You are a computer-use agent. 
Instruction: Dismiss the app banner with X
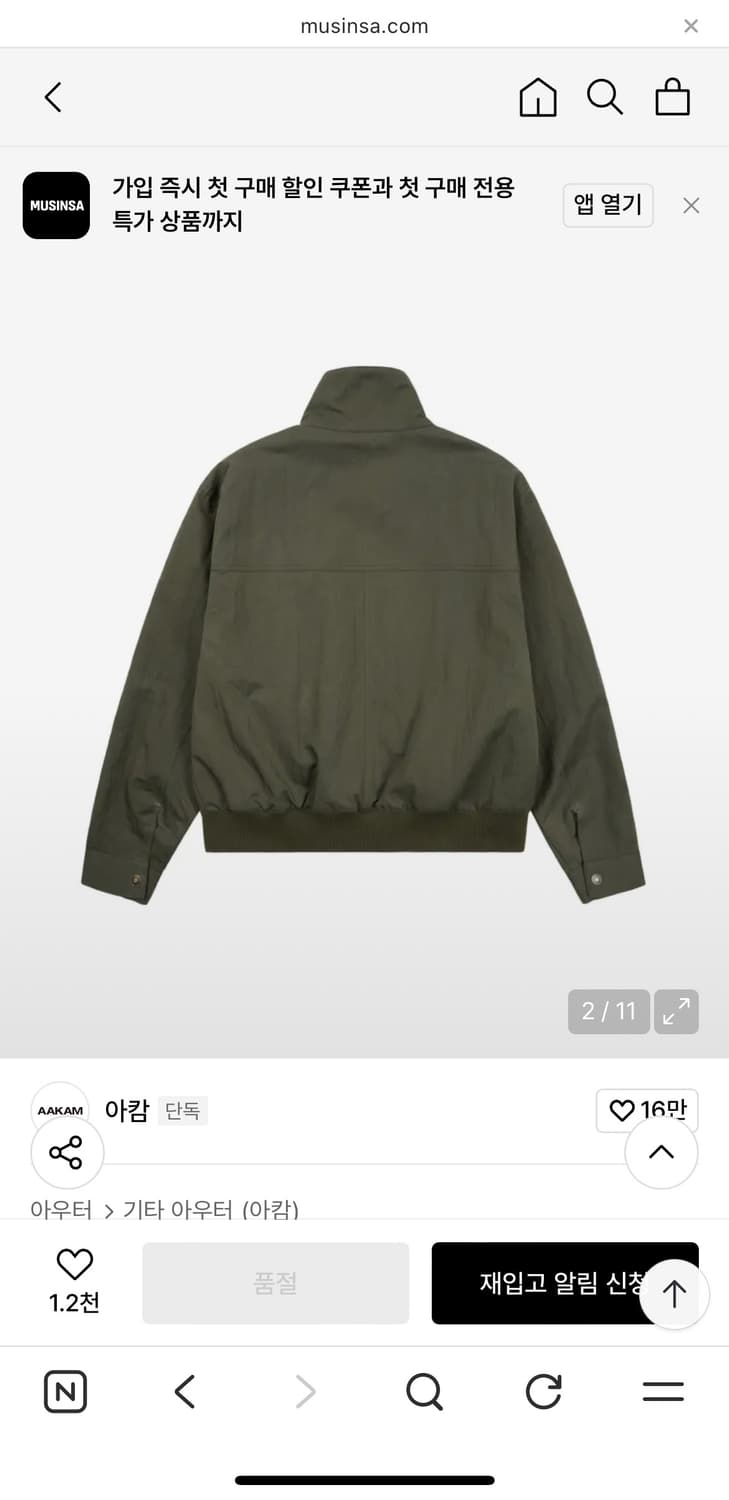point(690,205)
